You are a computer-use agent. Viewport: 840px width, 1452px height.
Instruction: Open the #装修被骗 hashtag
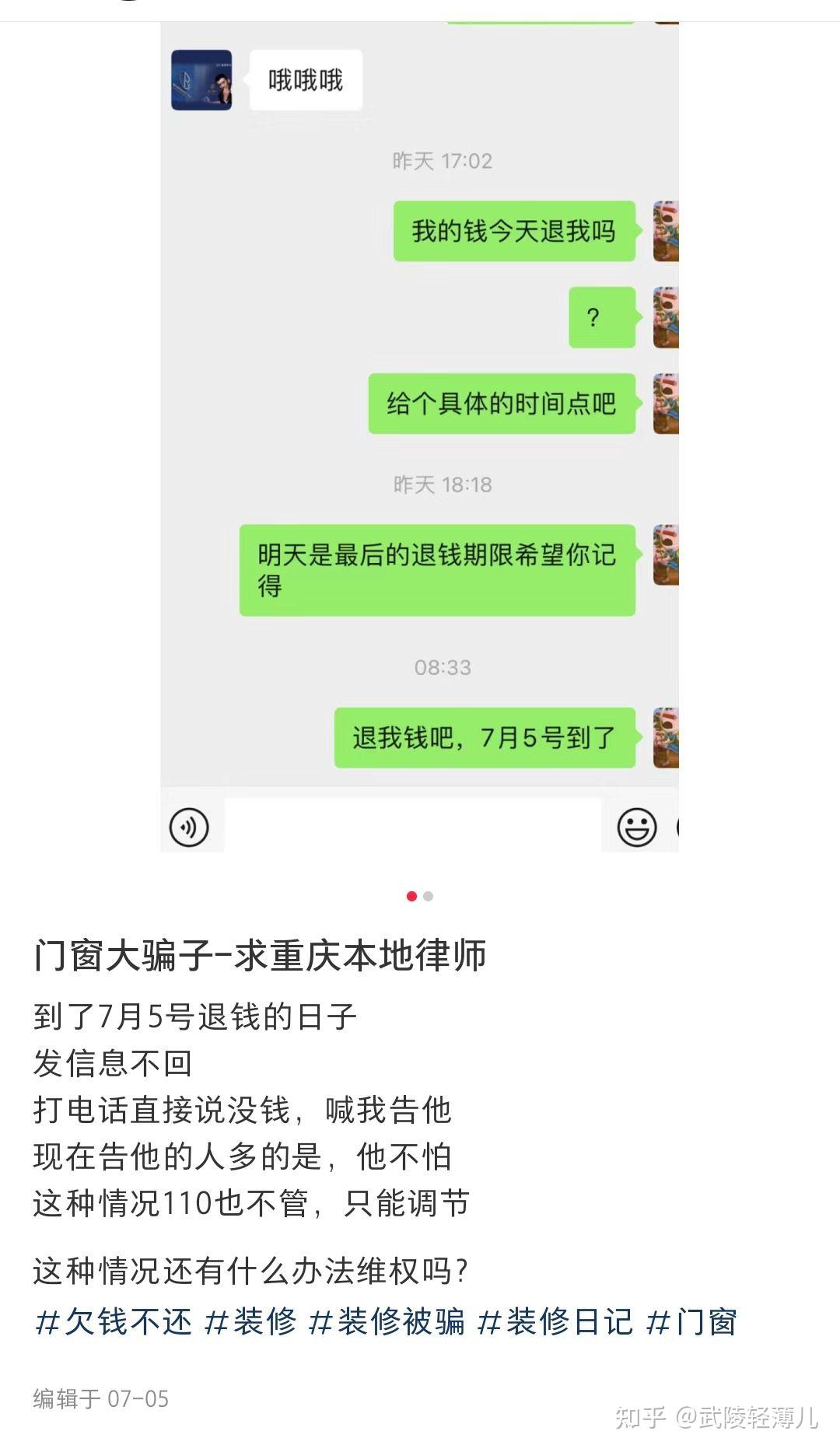tap(387, 1321)
